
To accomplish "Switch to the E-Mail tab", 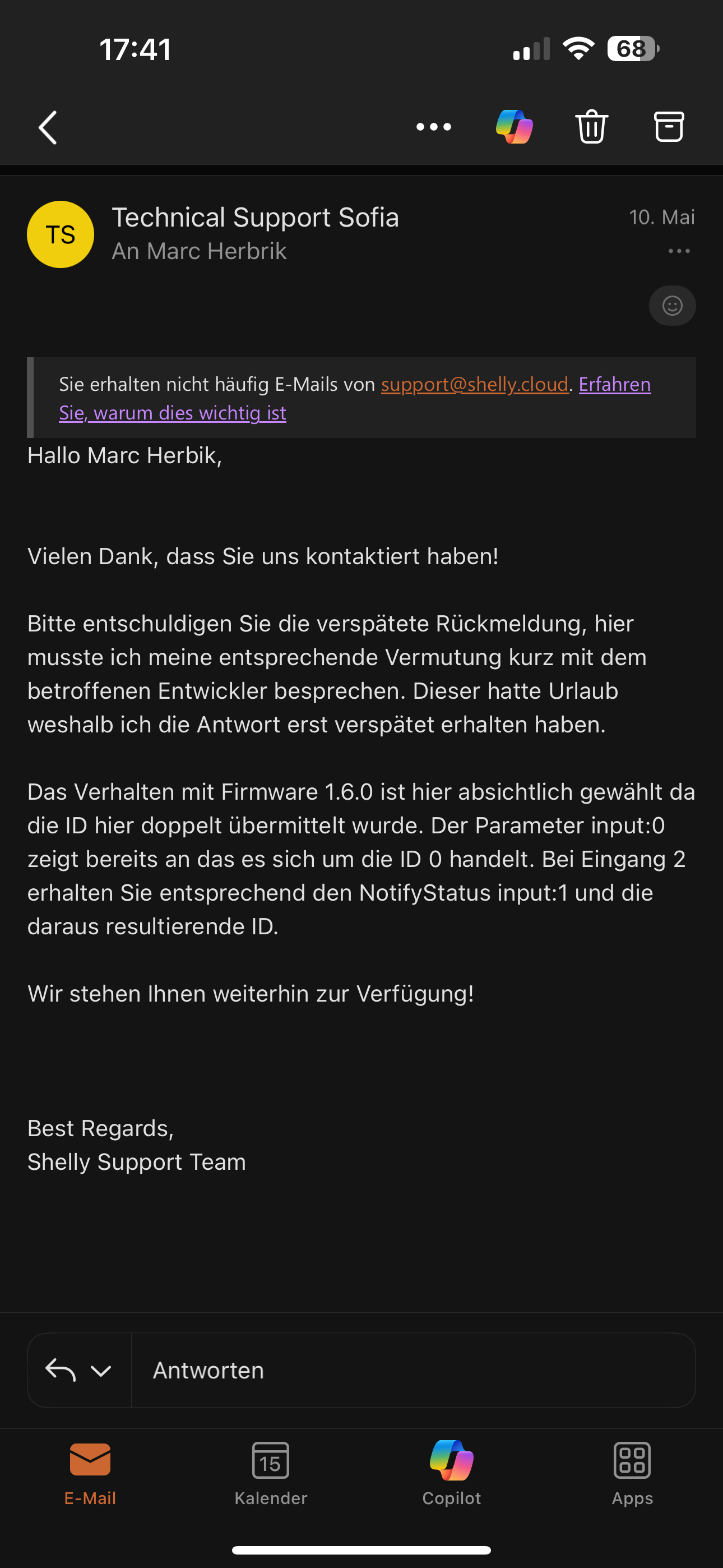I will (90, 1472).
